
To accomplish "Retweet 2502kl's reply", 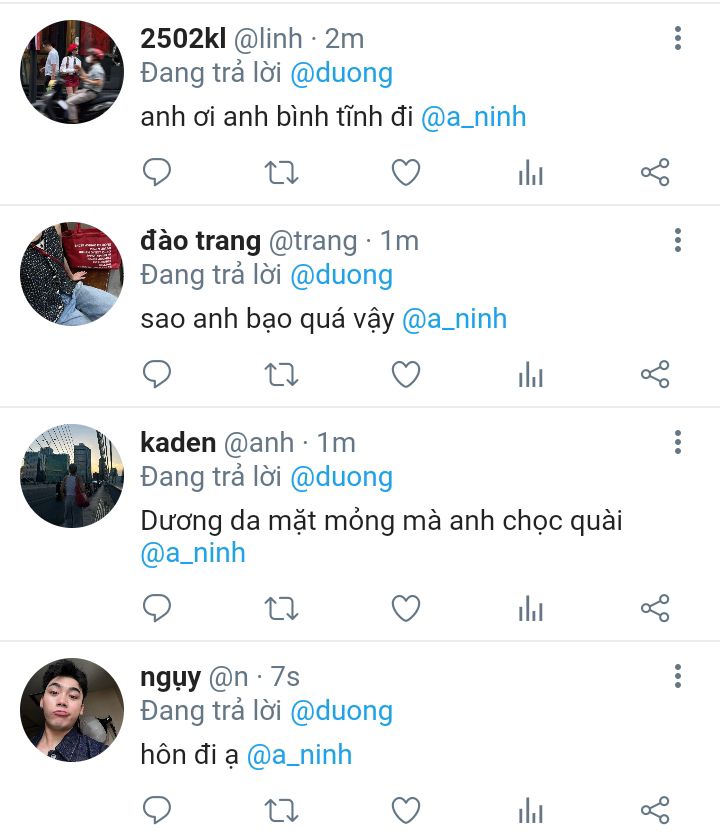I will (281, 173).
